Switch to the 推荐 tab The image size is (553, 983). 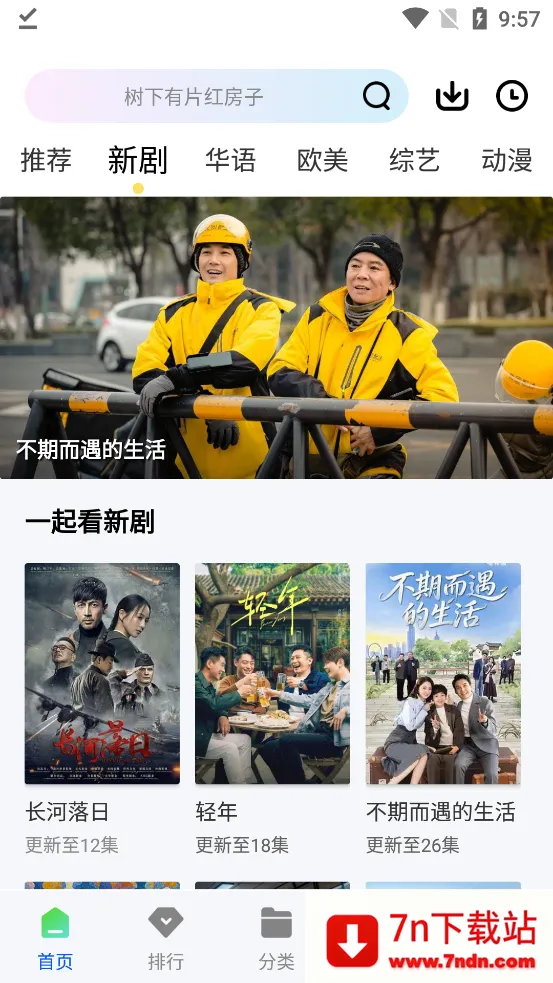tap(46, 160)
